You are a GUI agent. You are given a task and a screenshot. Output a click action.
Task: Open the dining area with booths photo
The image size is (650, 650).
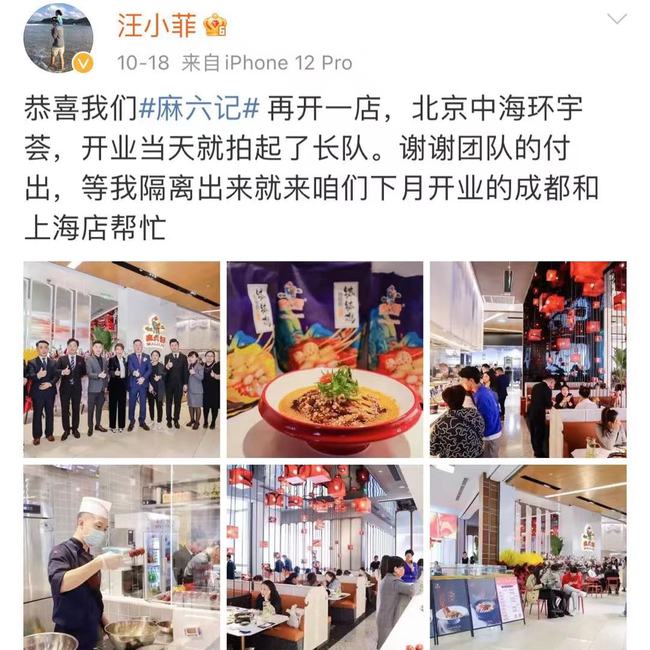tap(325, 556)
